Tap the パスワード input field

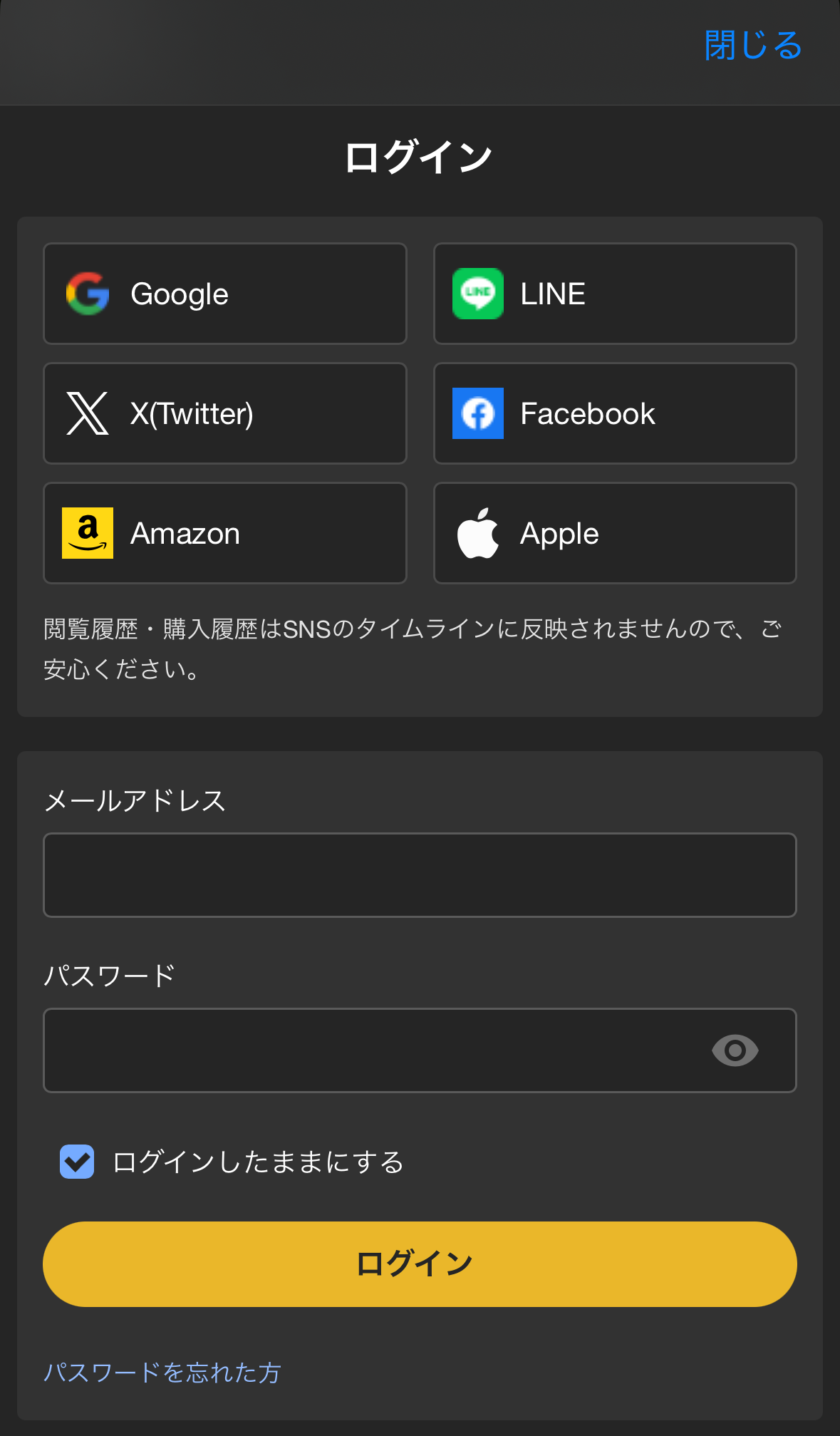coord(370,1050)
